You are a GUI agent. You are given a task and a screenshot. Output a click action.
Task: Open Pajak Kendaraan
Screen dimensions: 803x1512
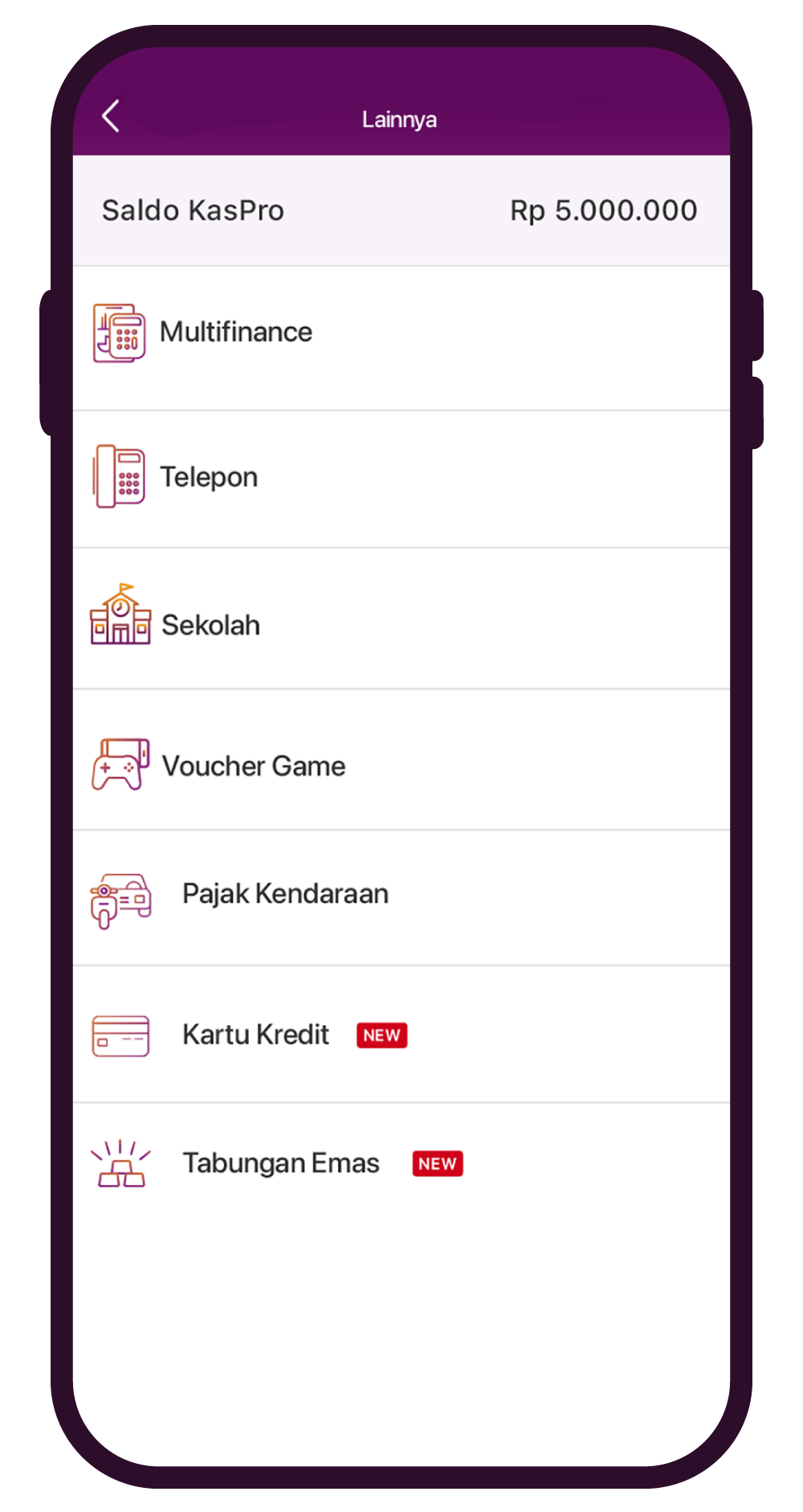point(285,894)
